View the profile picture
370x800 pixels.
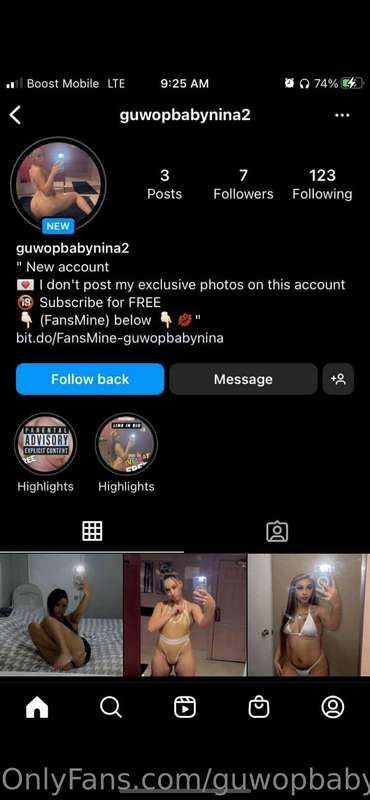pos(58,185)
